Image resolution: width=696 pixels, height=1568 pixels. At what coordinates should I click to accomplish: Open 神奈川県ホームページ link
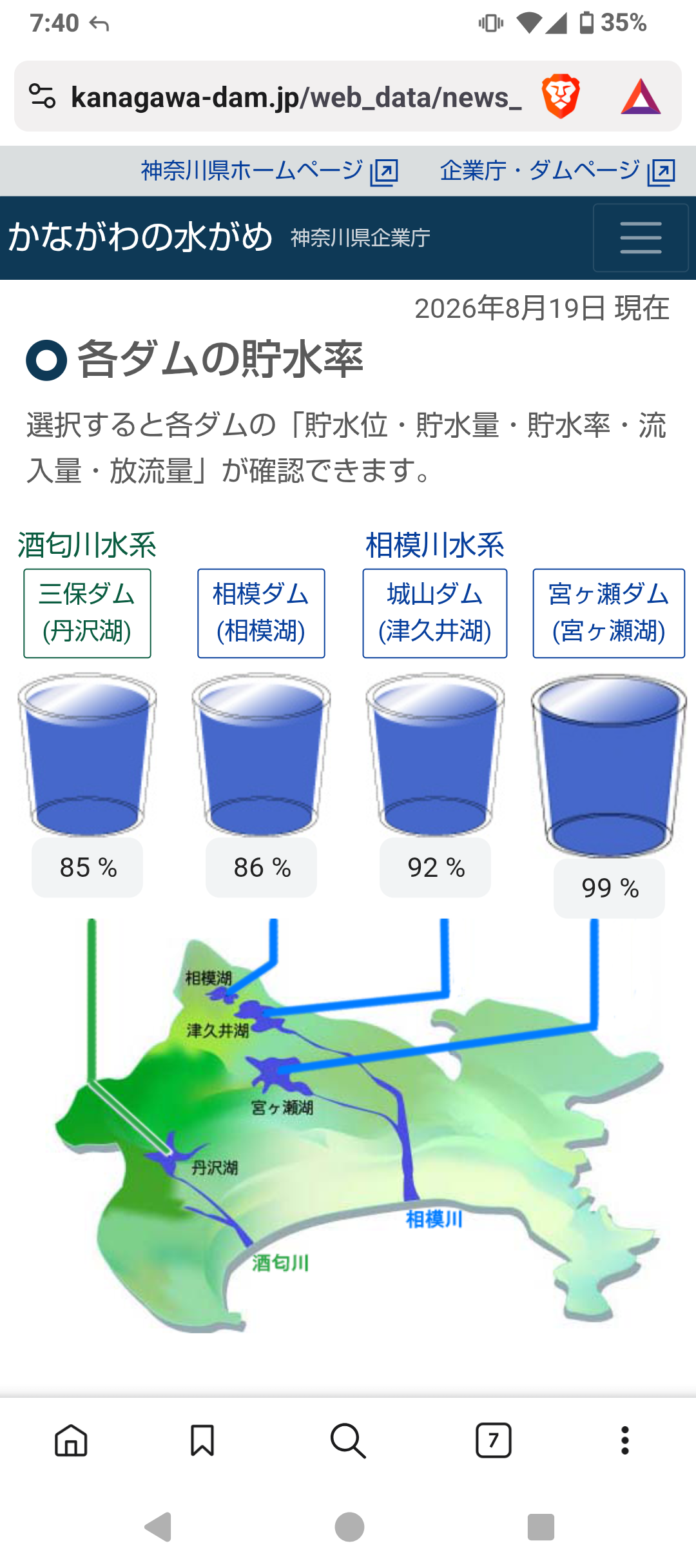coord(269,171)
